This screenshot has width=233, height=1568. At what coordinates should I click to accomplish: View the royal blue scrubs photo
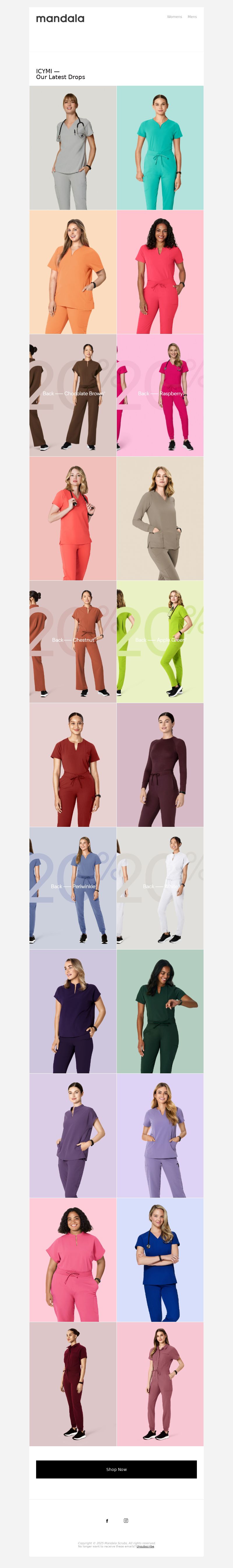[160, 1260]
